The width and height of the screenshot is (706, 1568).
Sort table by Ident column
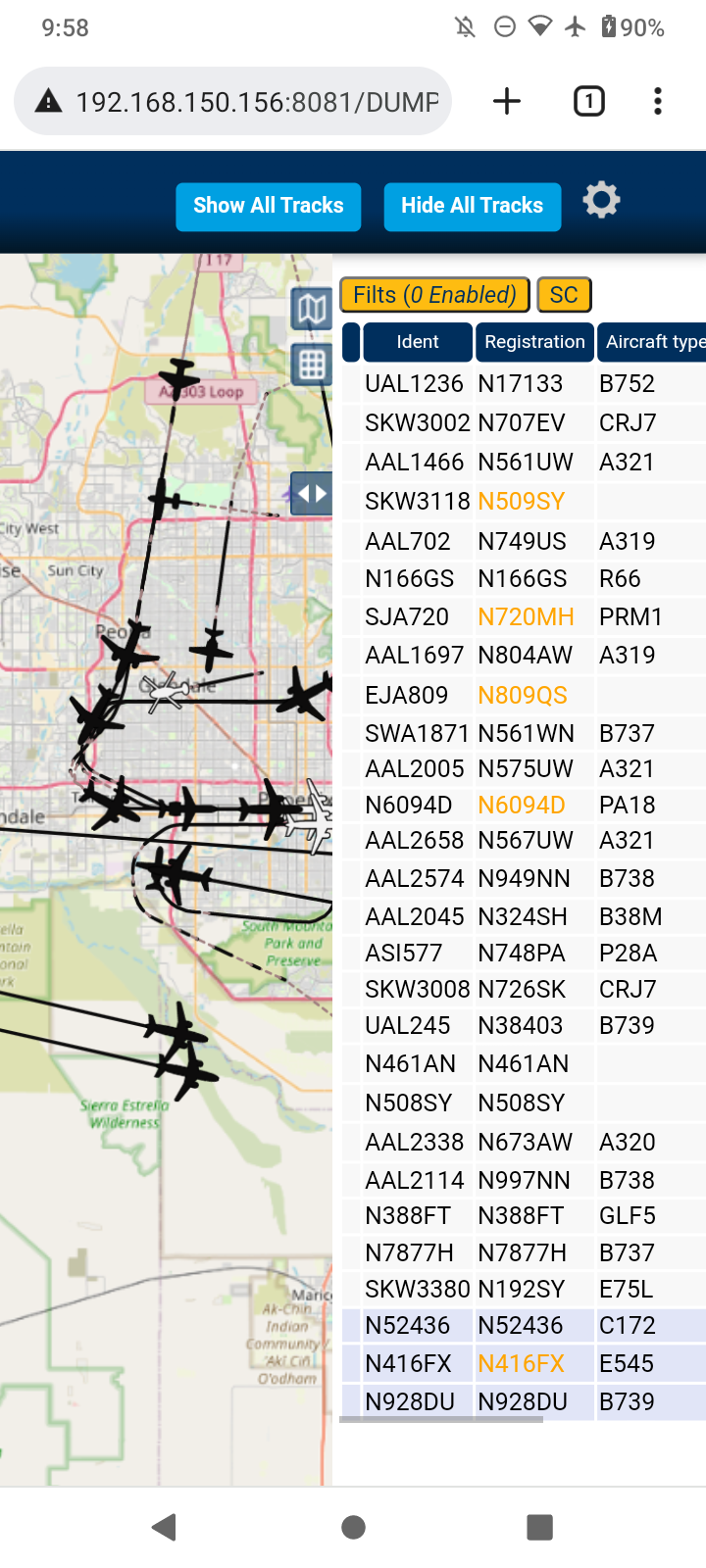tap(418, 342)
